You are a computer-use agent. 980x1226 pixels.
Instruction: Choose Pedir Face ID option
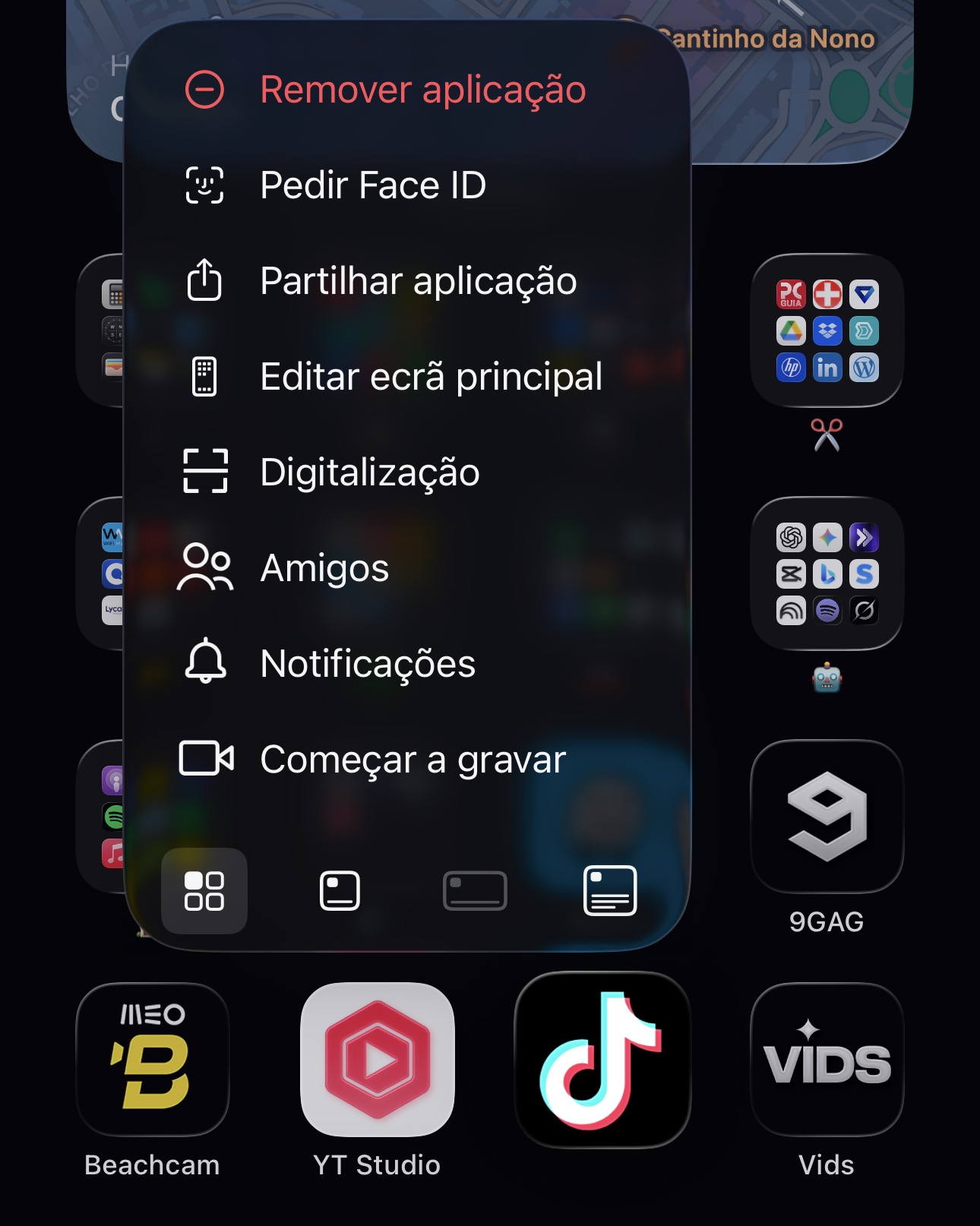372,185
